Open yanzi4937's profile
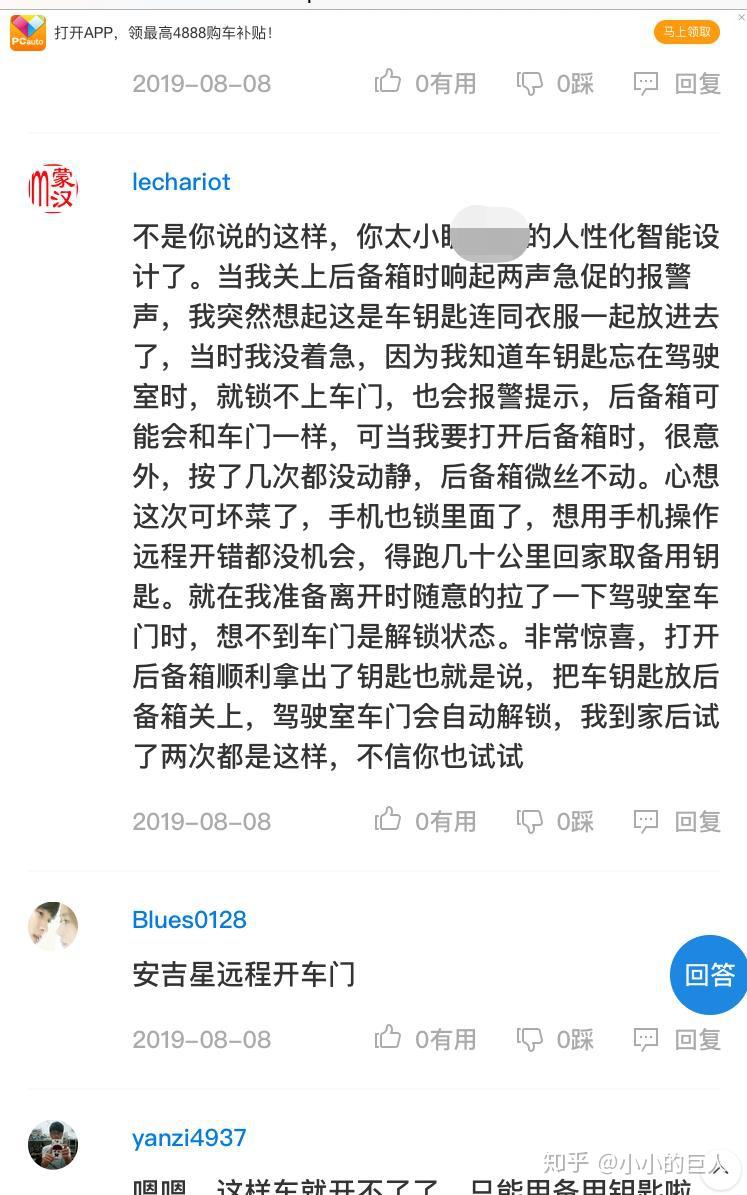 coord(189,1138)
